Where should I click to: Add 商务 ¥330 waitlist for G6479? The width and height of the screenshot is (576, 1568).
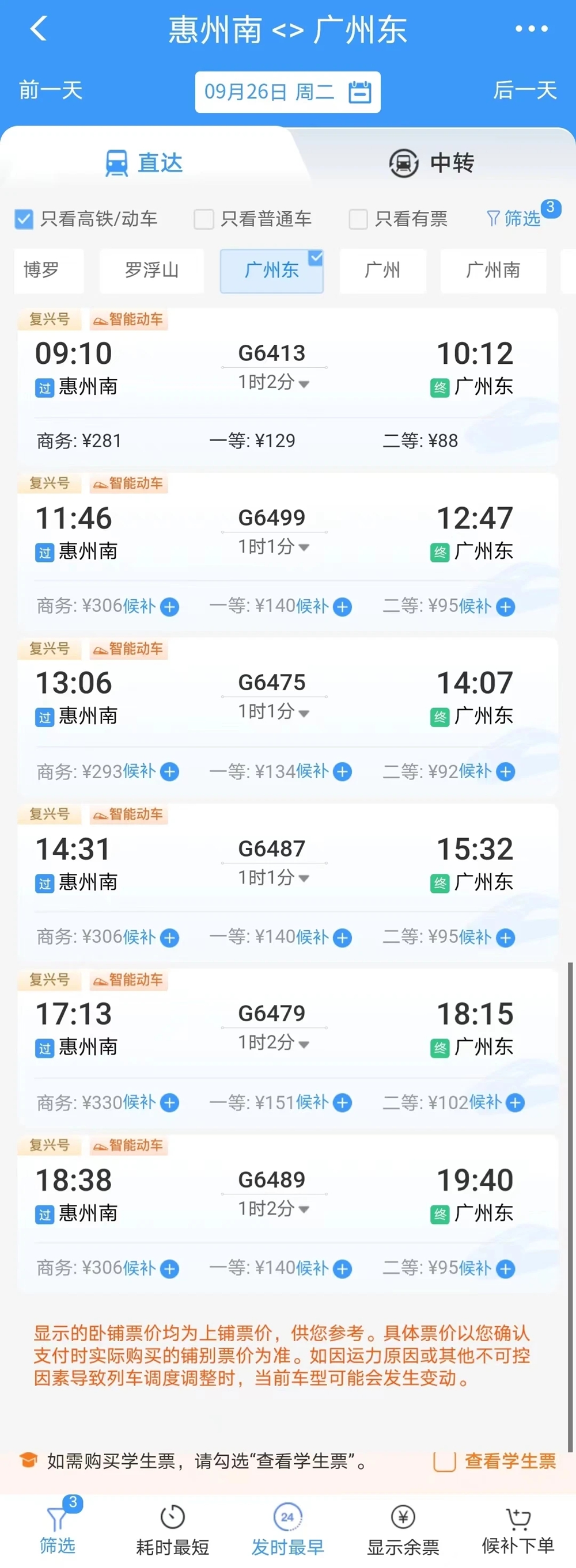[x=169, y=1102]
